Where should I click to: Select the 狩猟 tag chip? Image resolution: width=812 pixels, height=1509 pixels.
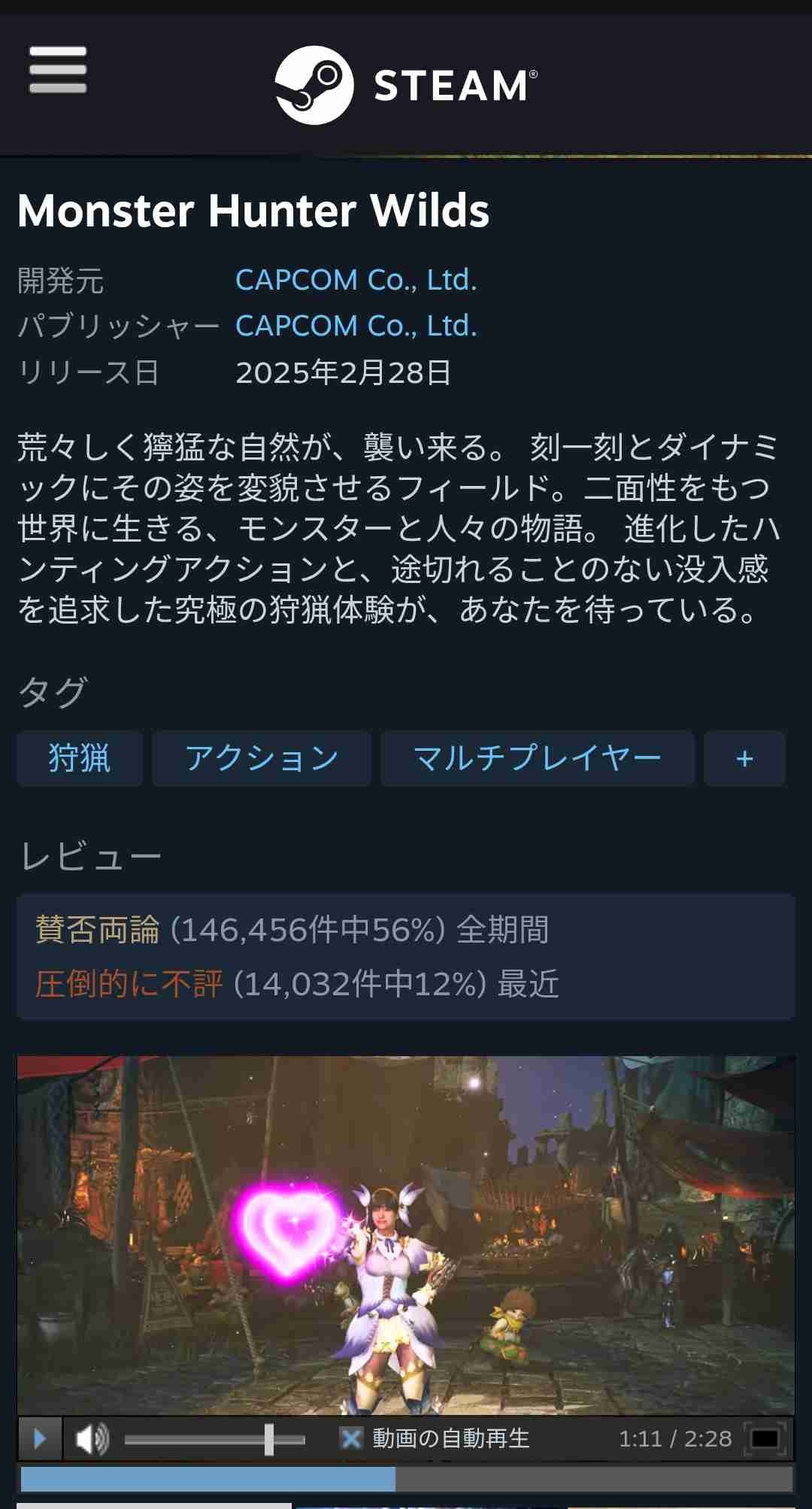coord(80,758)
